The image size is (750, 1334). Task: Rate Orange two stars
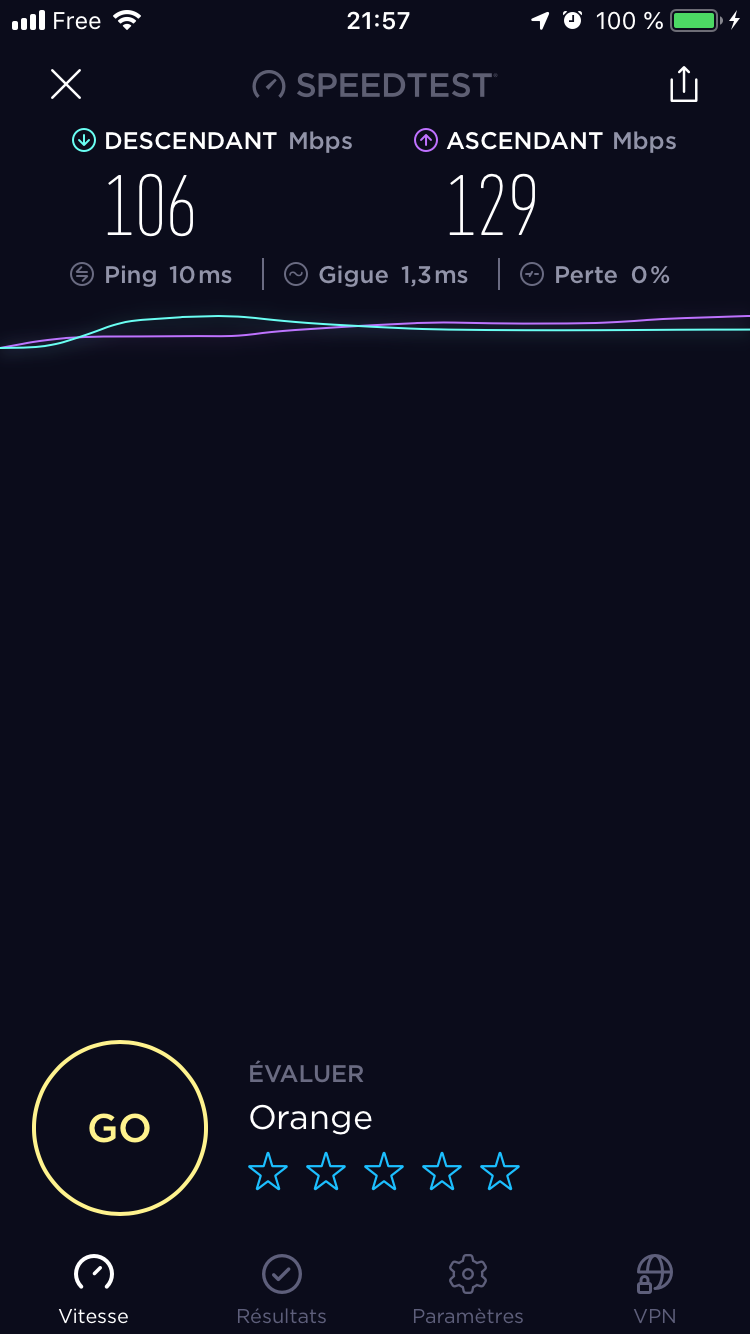pyautogui.click(x=326, y=1172)
